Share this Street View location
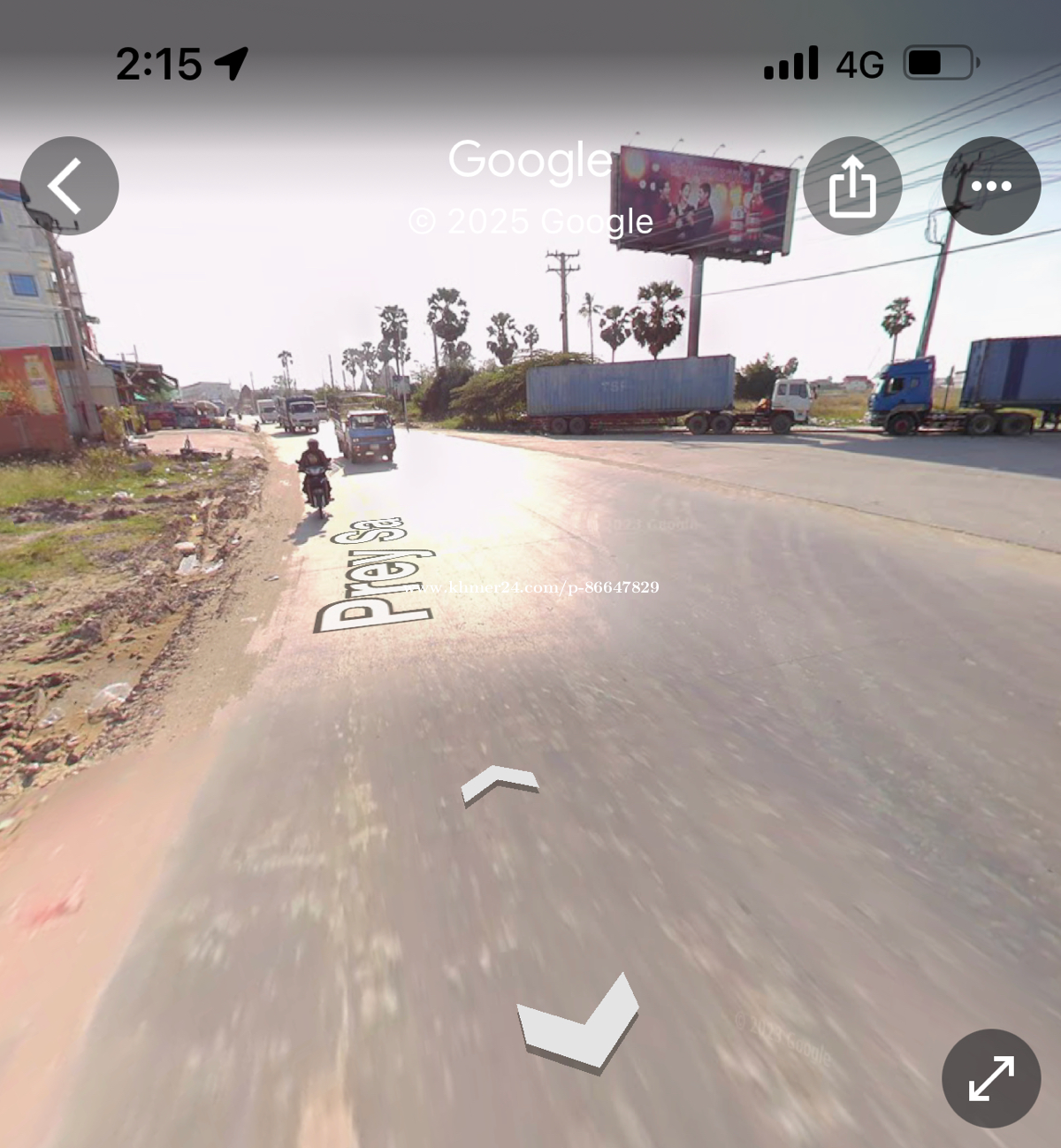Image resolution: width=1061 pixels, height=1148 pixels. (x=851, y=186)
